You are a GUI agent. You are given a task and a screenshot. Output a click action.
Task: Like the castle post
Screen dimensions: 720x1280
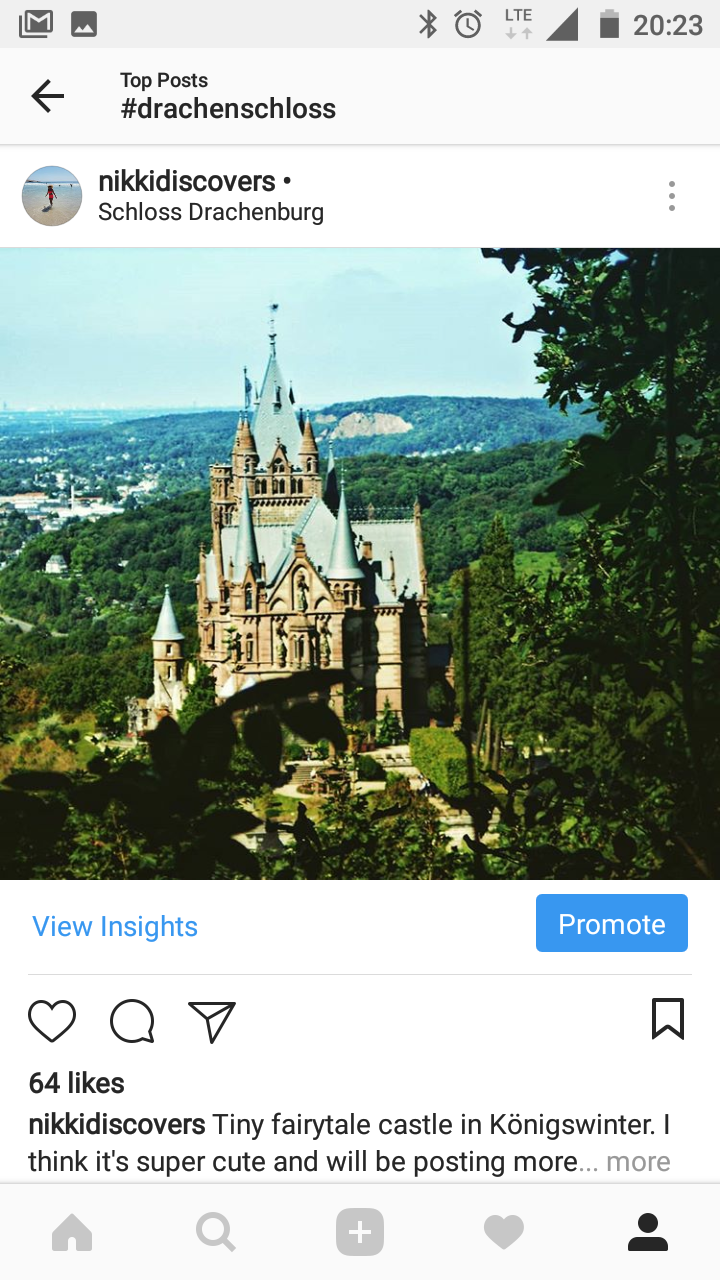coord(52,1021)
